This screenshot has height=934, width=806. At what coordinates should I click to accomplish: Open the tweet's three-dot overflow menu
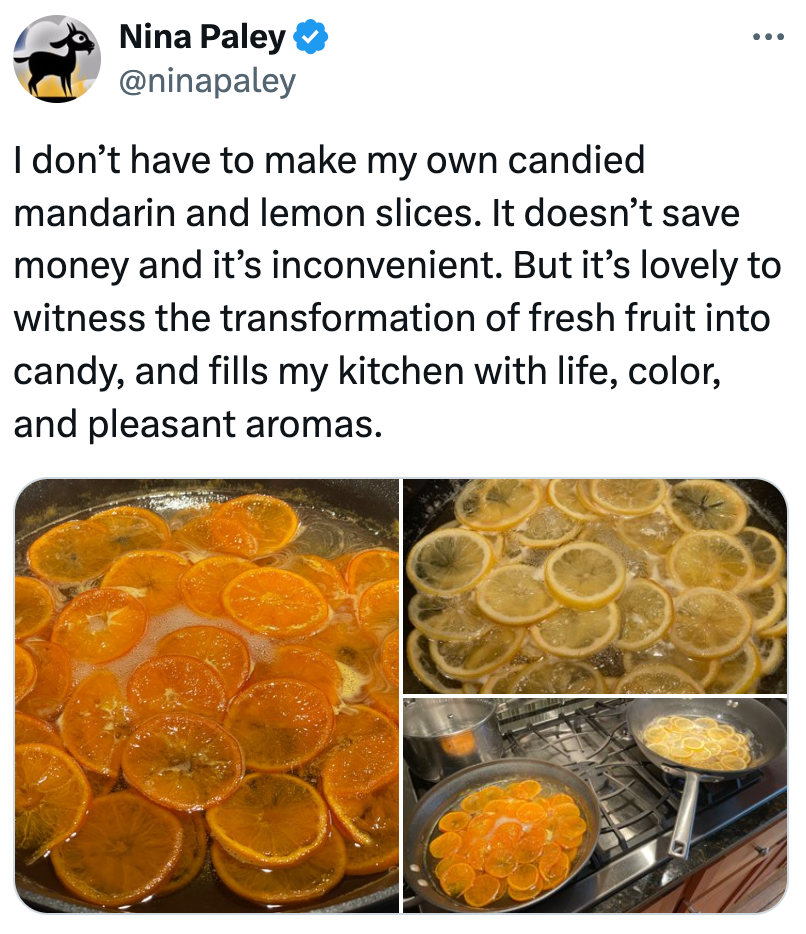[x=768, y=38]
